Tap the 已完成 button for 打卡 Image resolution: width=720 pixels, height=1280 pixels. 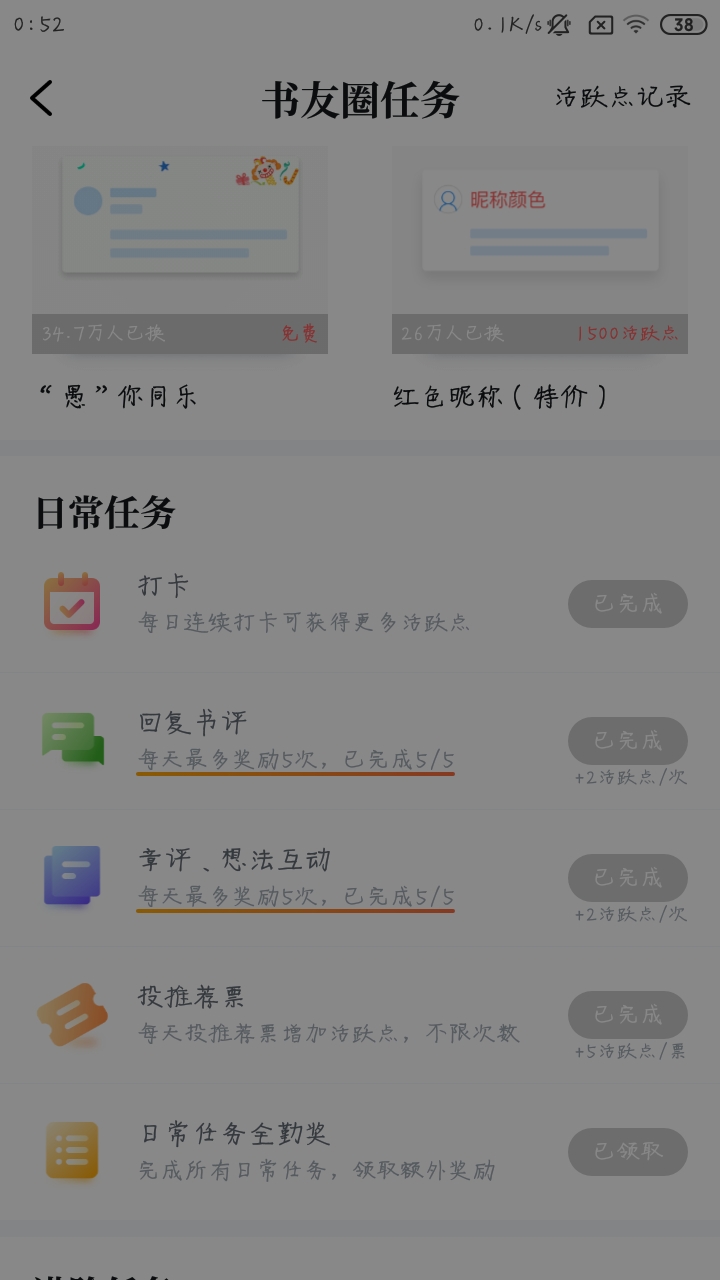[x=628, y=604]
